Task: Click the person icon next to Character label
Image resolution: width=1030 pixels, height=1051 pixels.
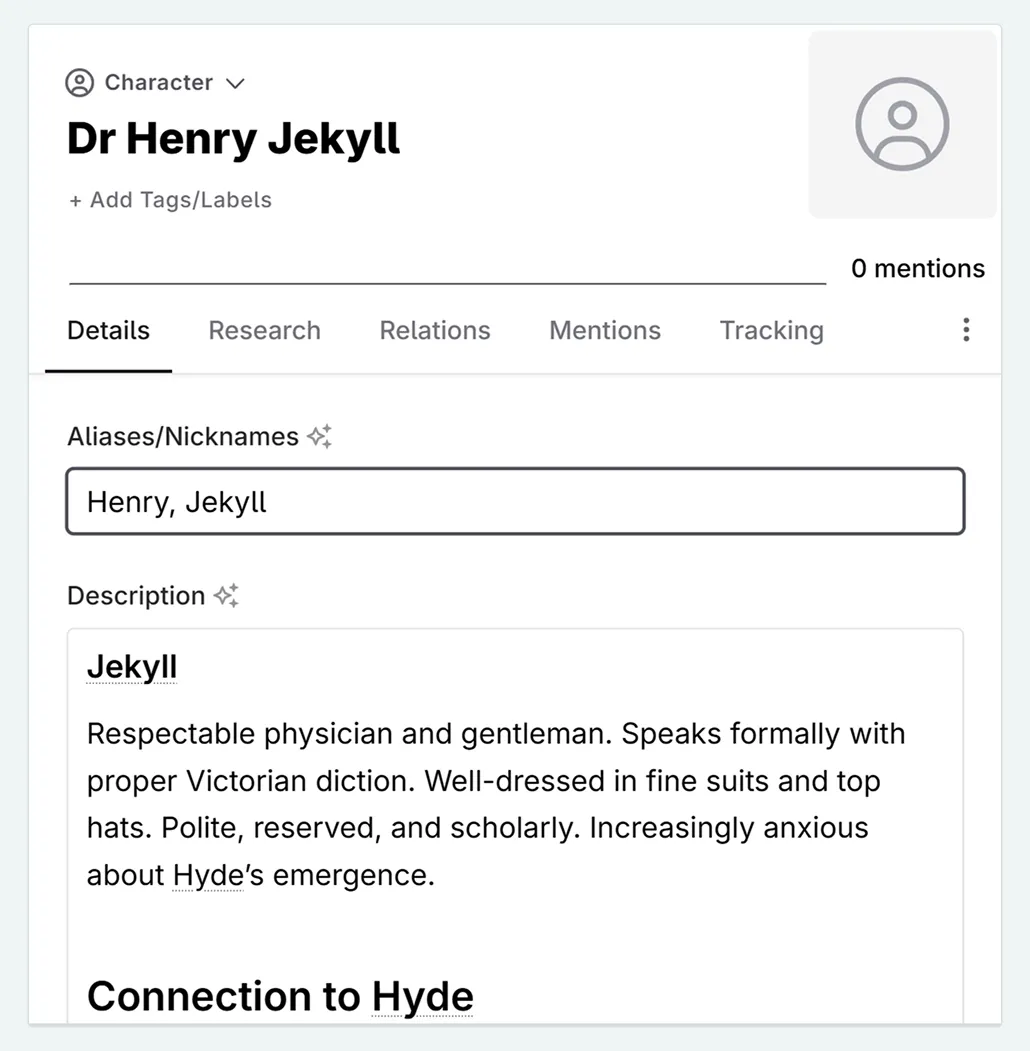Action: [79, 82]
